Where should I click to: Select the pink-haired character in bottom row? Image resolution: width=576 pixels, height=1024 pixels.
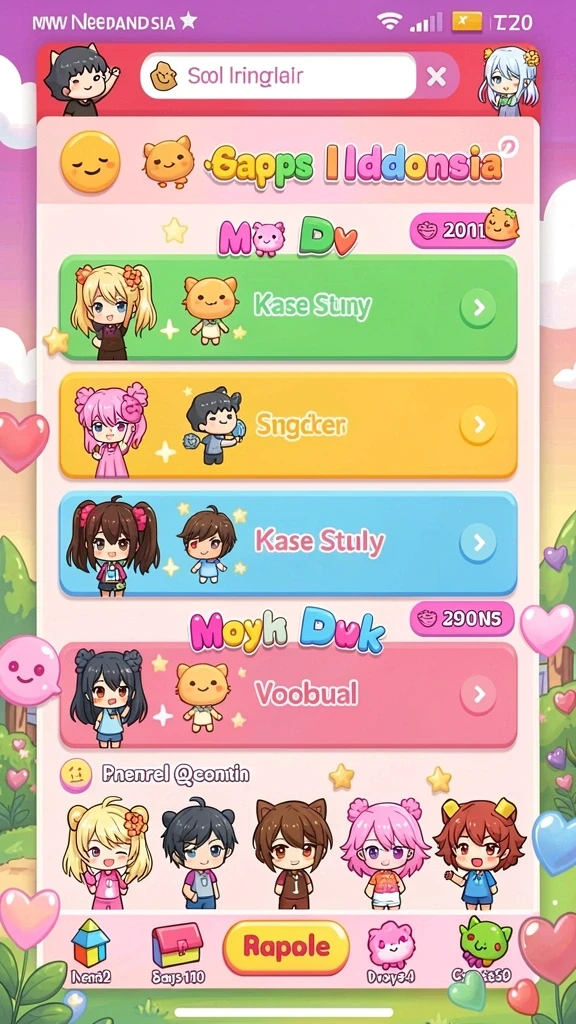[x=385, y=853]
